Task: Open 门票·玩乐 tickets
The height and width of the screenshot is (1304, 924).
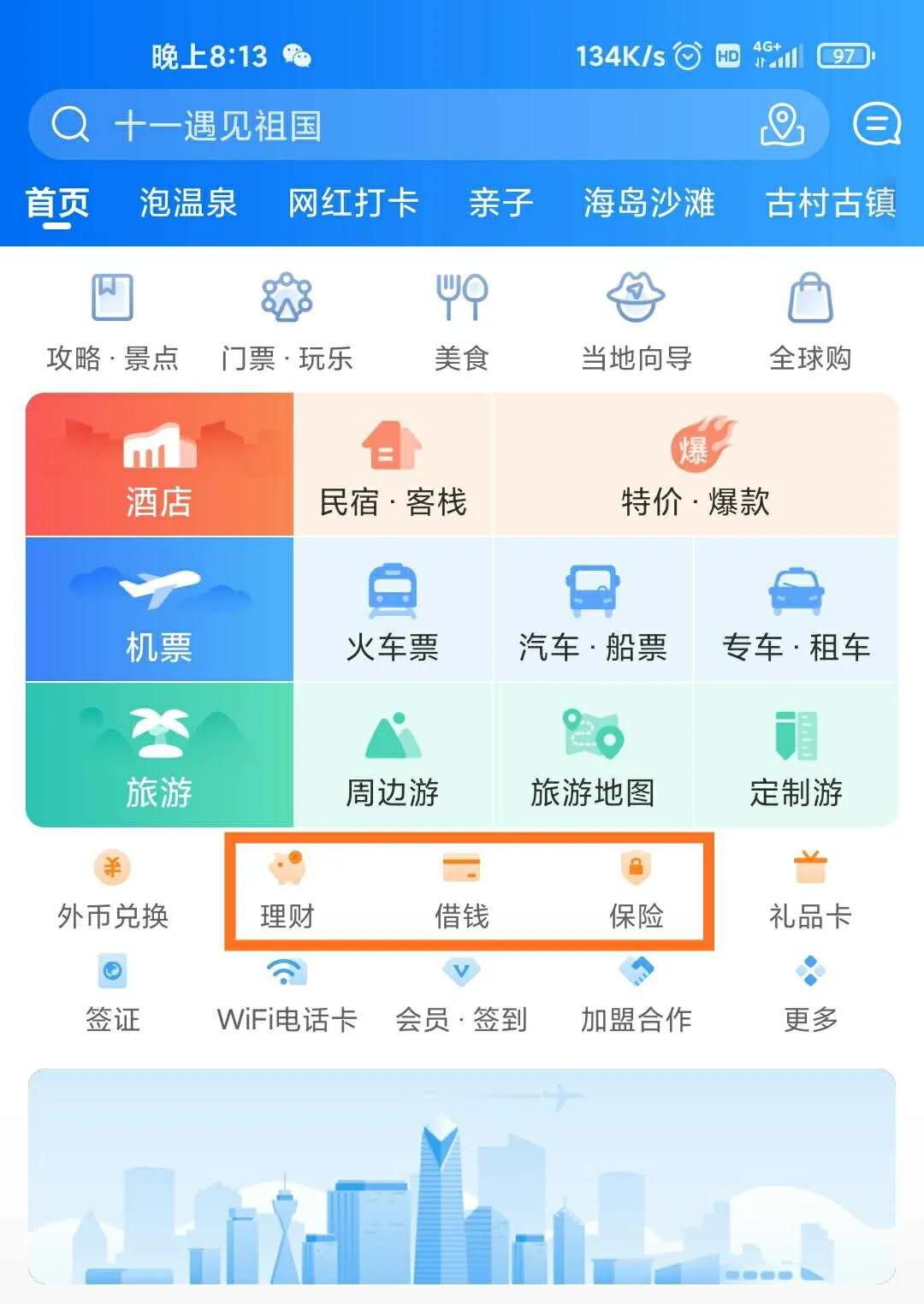Action: 287,323
